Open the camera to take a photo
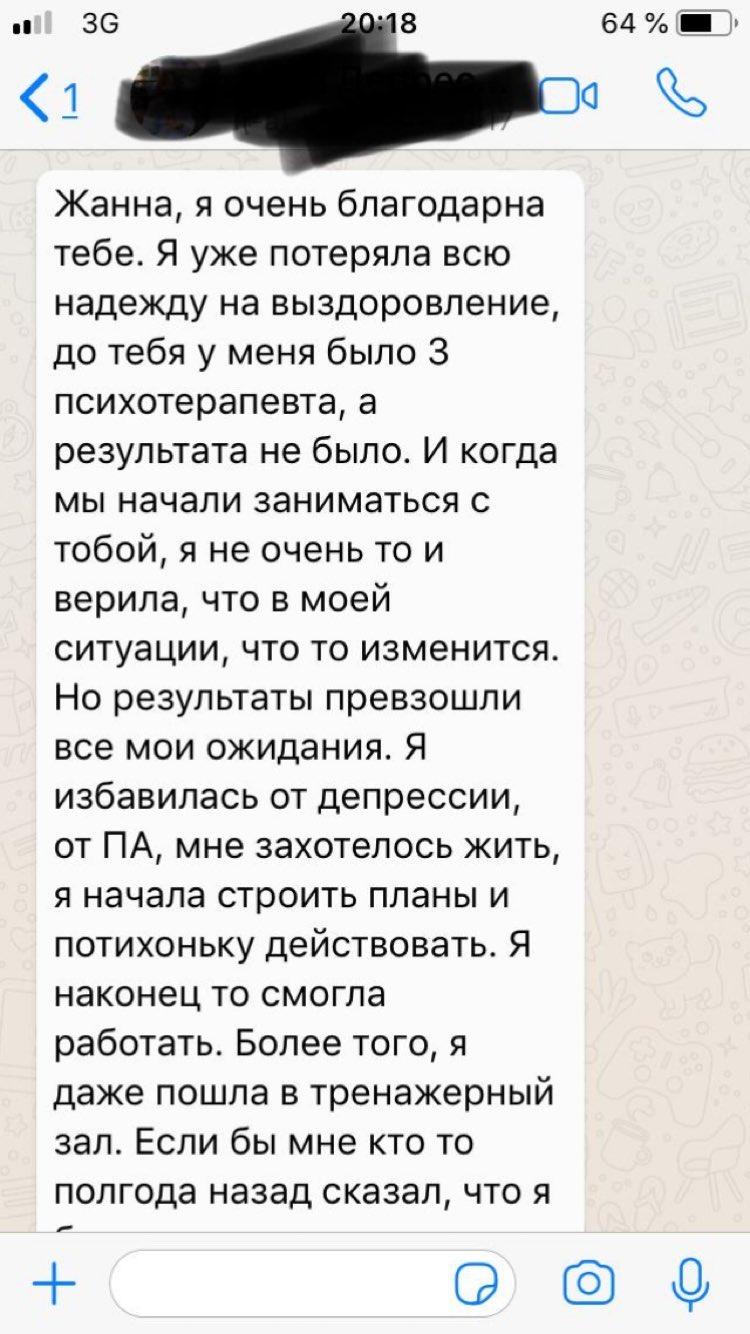Image resolution: width=750 pixels, height=1334 pixels. (588, 1284)
